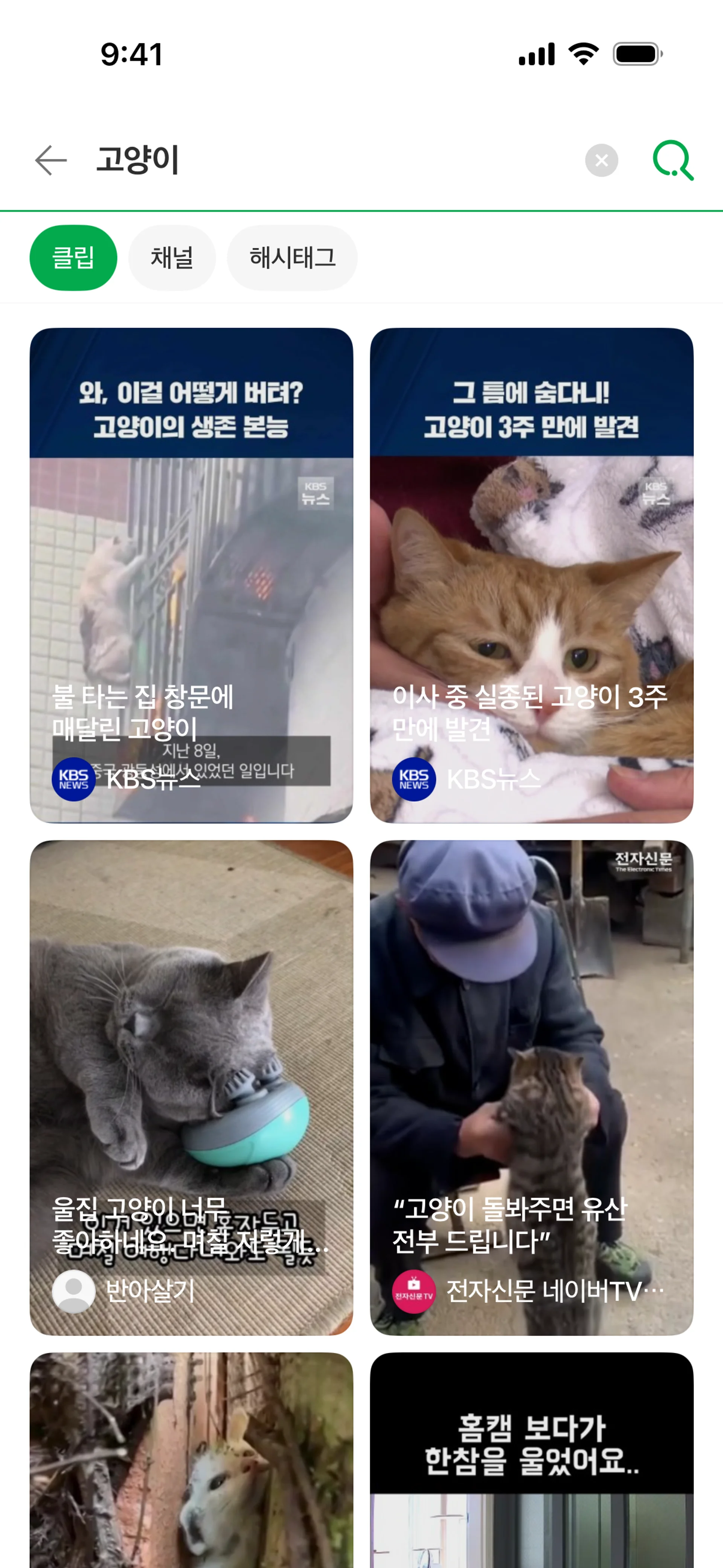Go back using the arrow icon
The height and width of the screenshot is (1568, 723).
51,161
